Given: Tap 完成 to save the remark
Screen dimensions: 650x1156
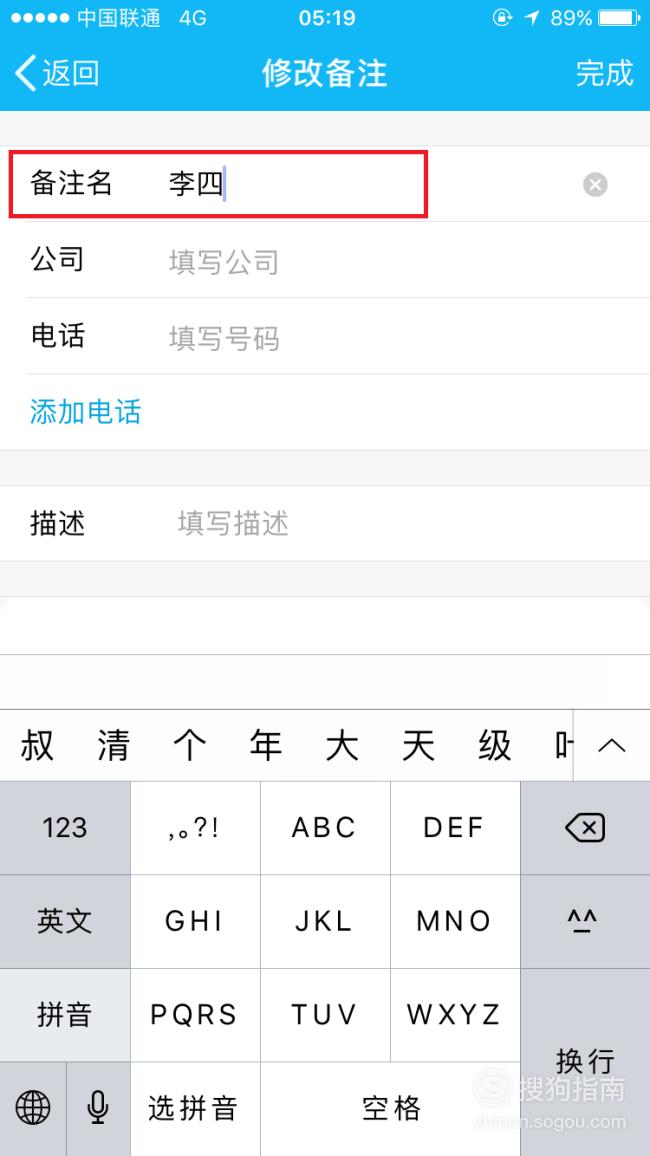Looking at the screenshot, I should point(604,74).
